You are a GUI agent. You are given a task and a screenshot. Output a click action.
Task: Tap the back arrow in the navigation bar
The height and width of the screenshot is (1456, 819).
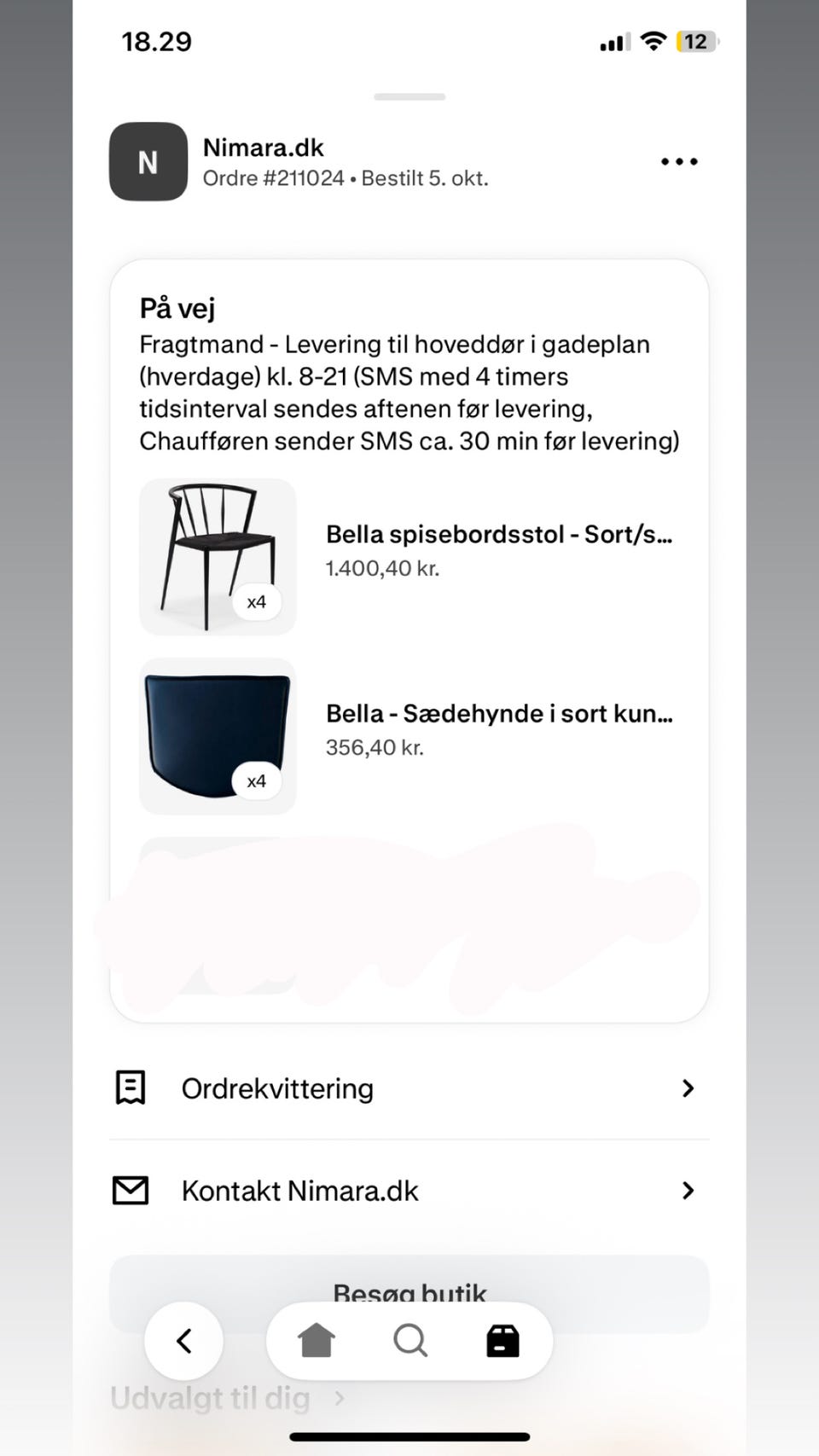tap(184, 1340)
